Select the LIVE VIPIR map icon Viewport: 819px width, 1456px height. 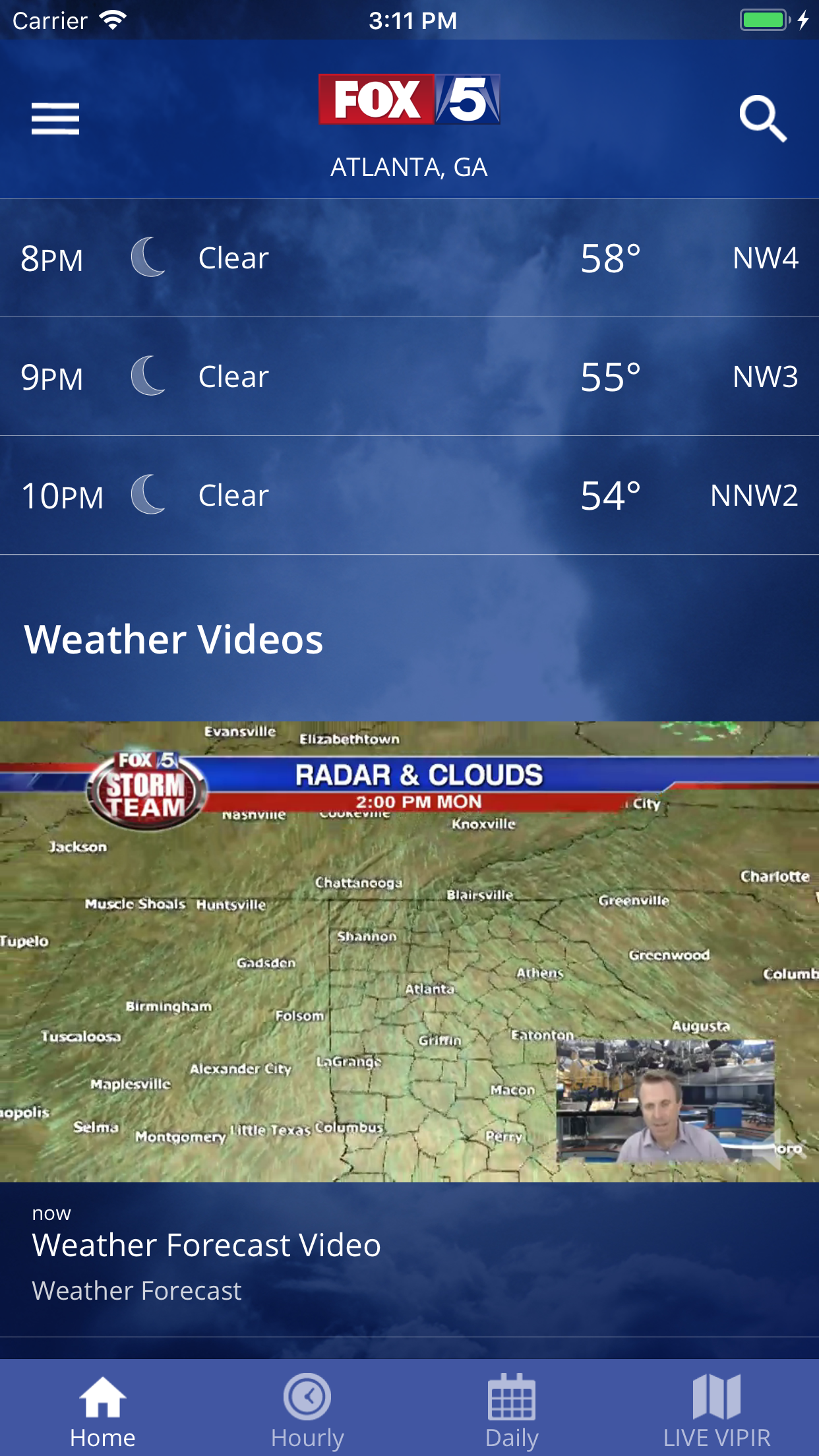tap(716, 1394)
